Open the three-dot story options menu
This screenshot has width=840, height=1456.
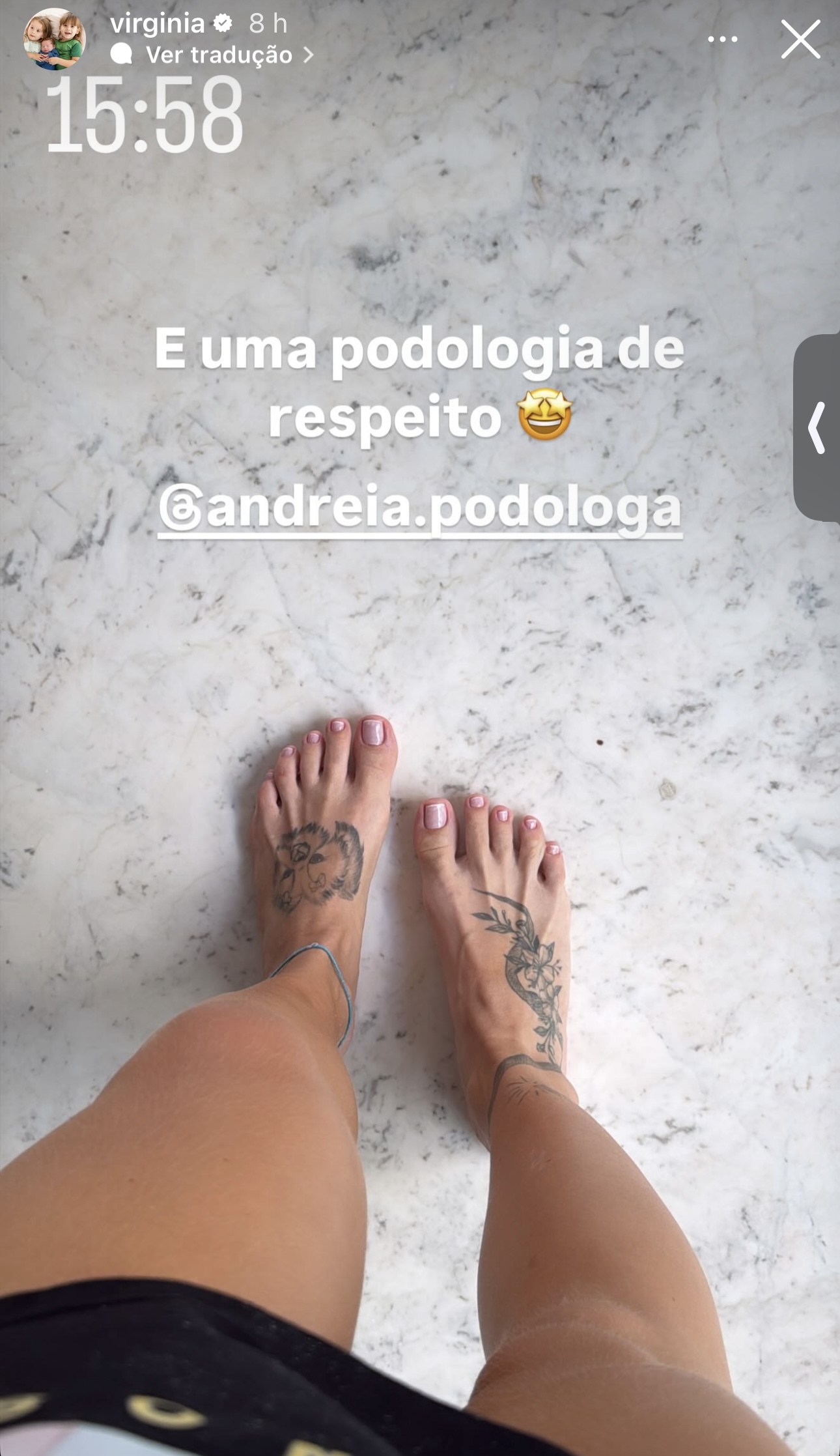[723, 39]
